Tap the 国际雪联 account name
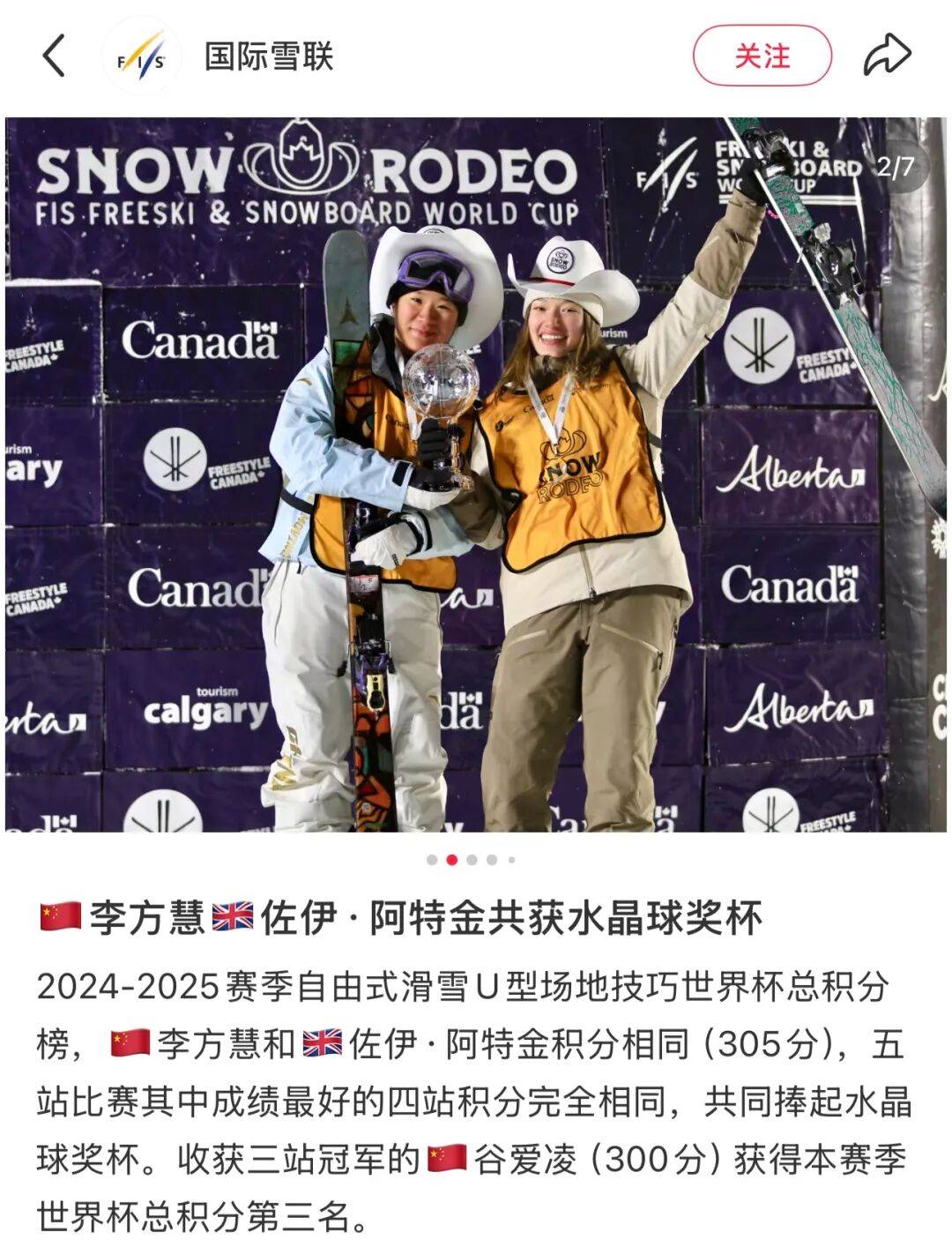The width and height of the screenshot is (952, 1240). (x=269, y=56)
